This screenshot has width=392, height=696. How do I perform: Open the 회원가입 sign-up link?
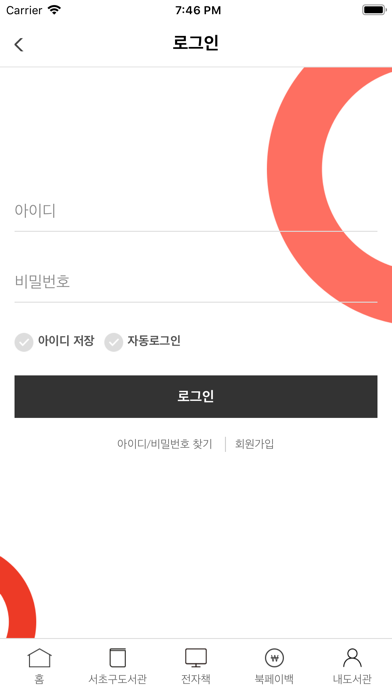pyautogui.click(x=254, y=444)
